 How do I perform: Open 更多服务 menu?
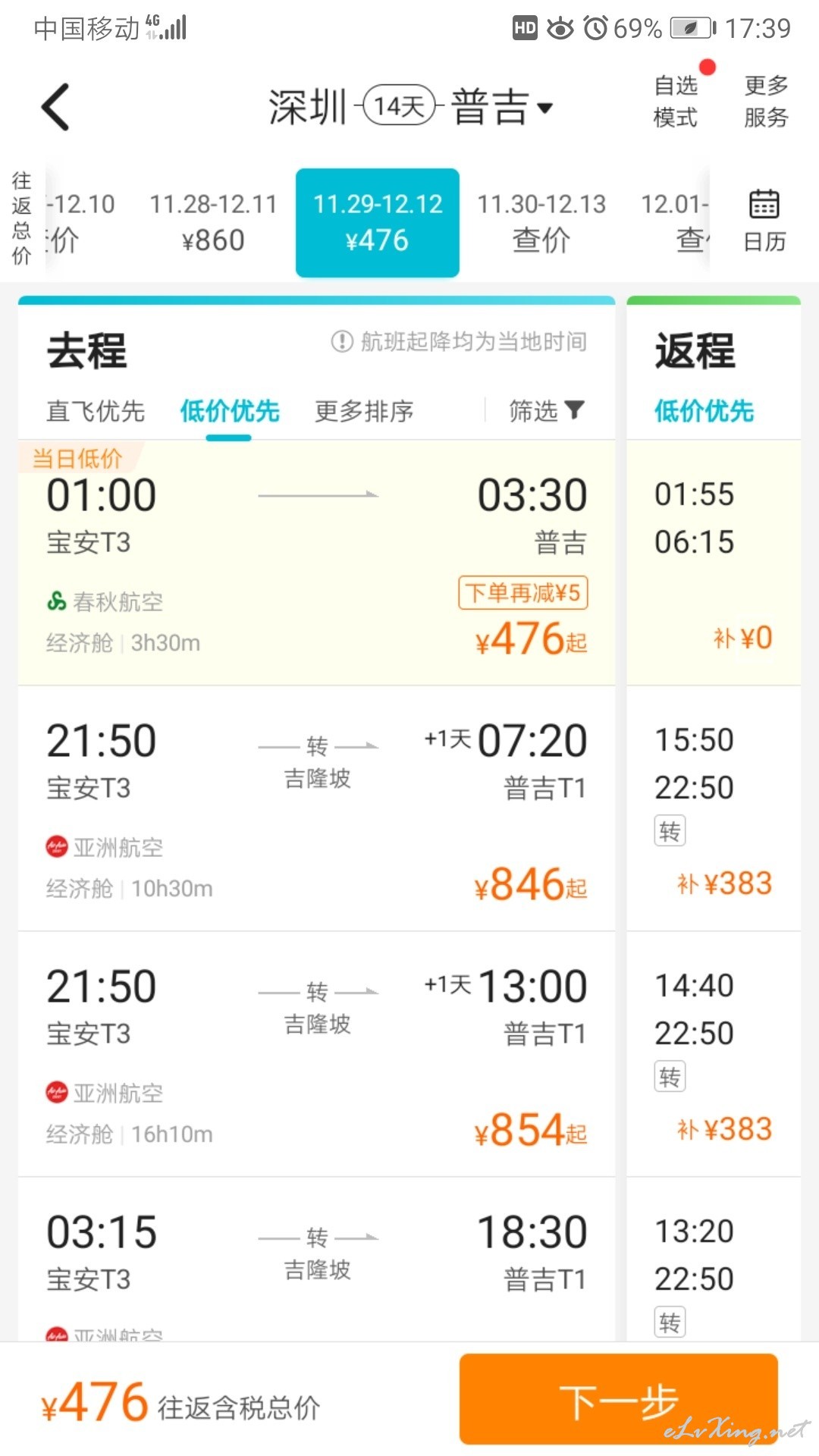(x=766, y=102)
